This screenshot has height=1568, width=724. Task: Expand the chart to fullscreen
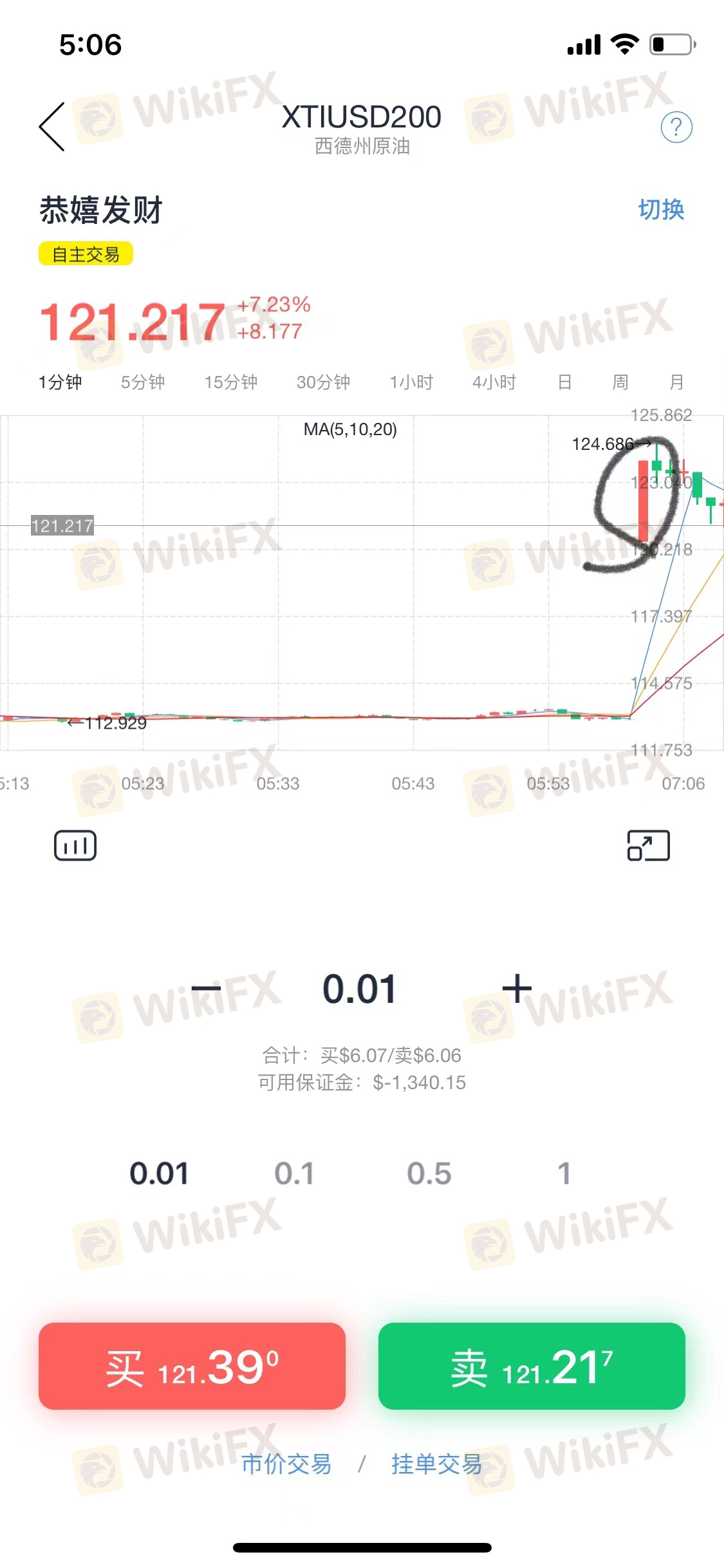click(648, 846)
